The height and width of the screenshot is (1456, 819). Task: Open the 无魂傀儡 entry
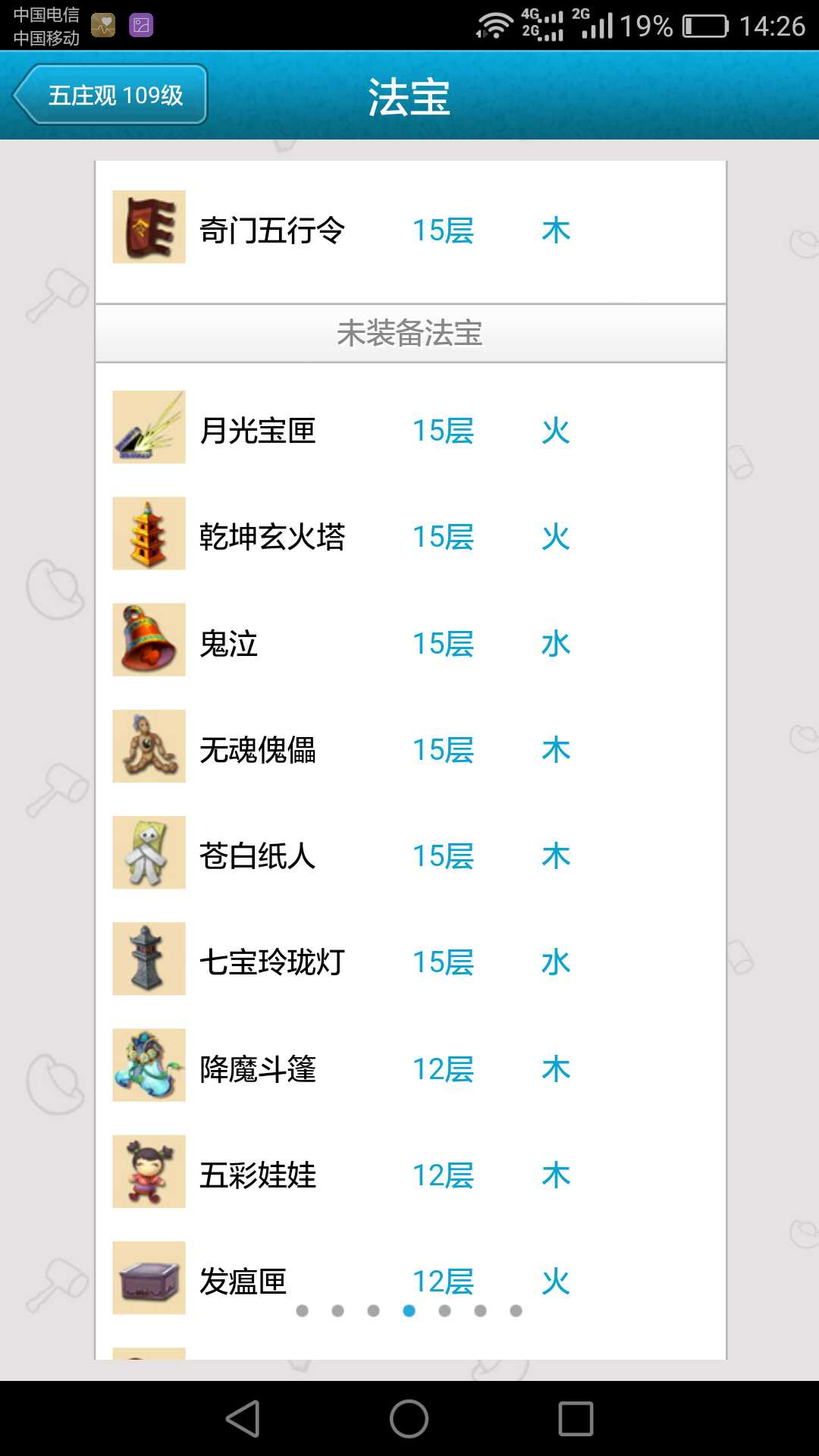click(409, 749)
